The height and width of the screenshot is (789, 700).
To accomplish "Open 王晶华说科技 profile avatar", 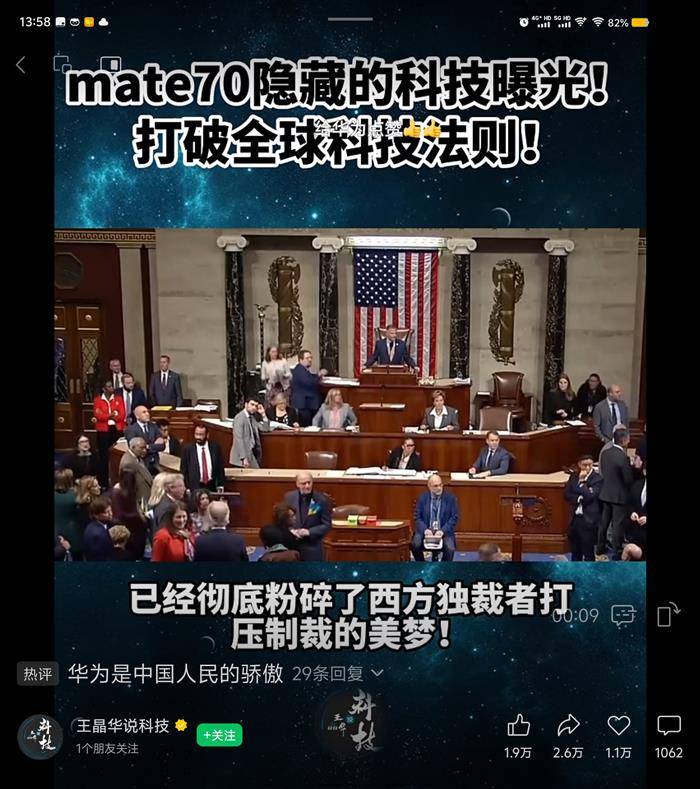I will pos(40,735).
